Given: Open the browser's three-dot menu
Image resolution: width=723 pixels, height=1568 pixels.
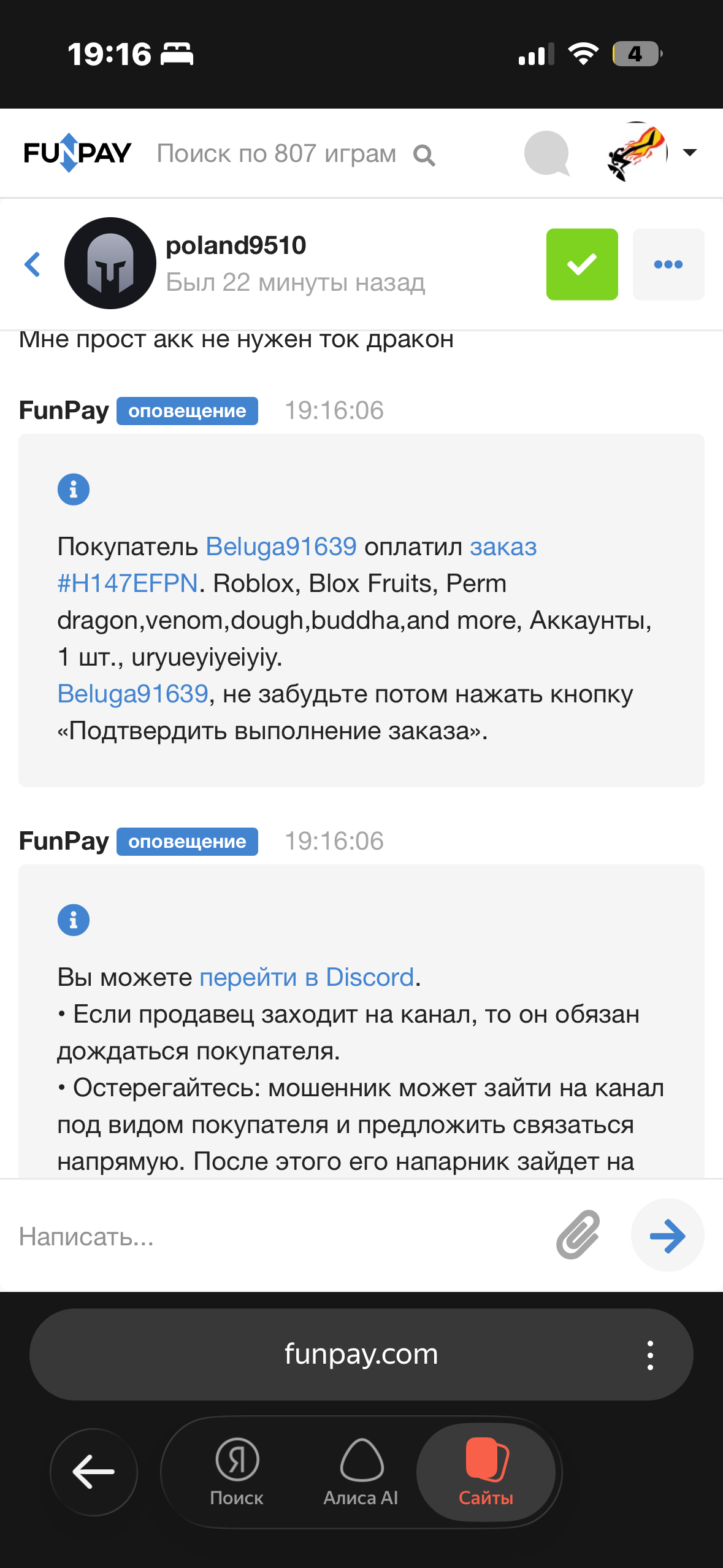Looking at the screenshot, I should [650, 1355].
